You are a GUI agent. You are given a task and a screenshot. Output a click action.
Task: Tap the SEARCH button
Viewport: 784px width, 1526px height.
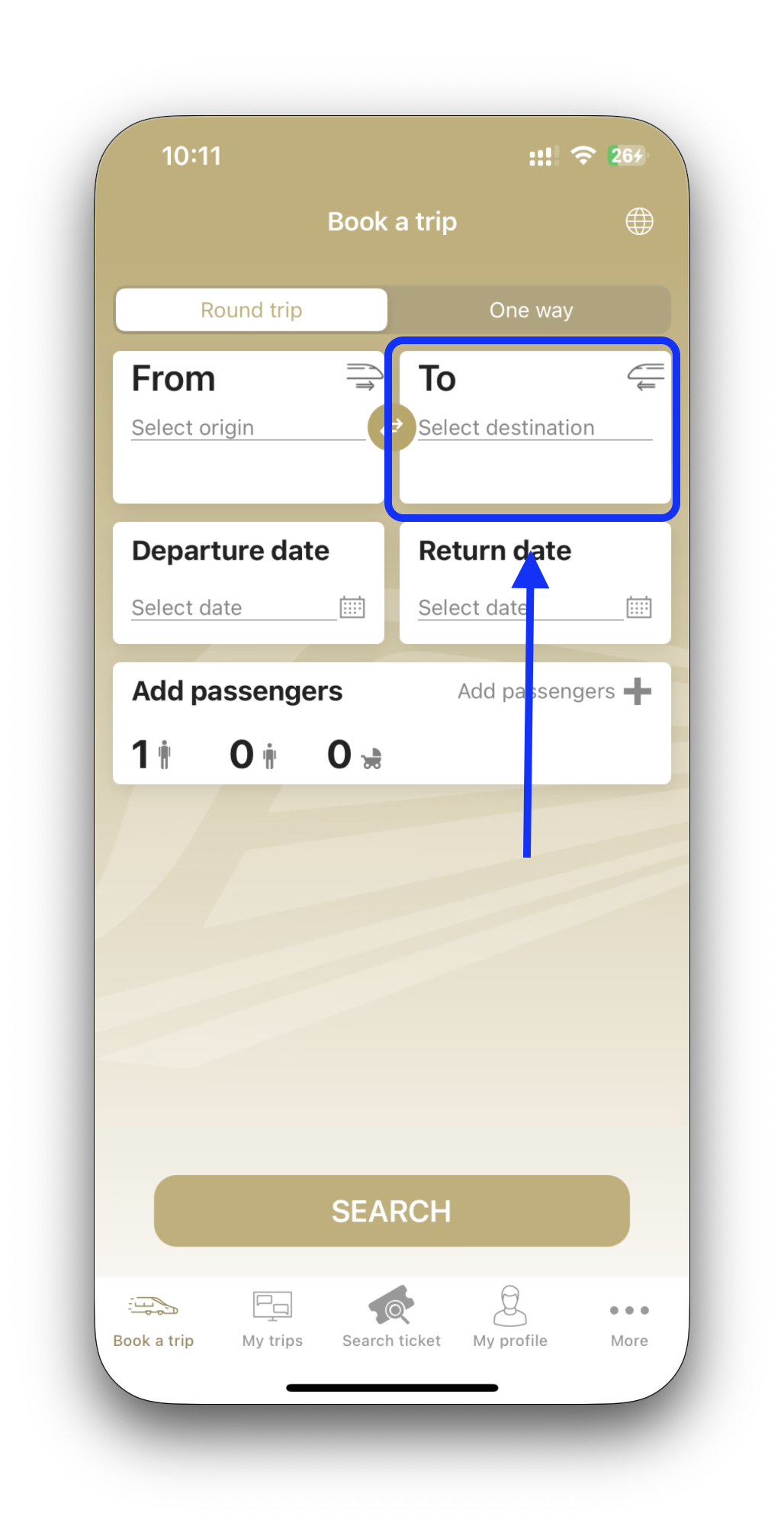392,1211
